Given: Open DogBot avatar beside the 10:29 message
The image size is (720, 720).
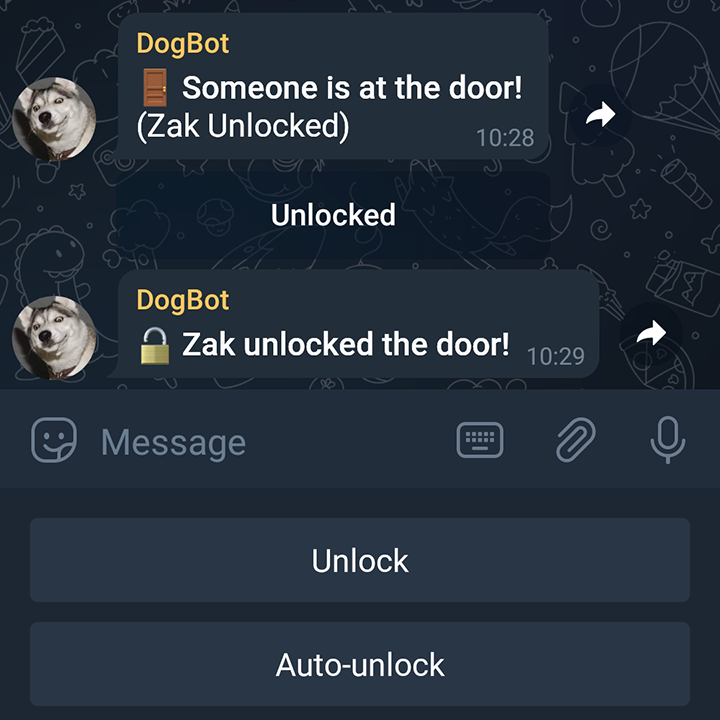Looking at the screenshot, I should coord(54,338).
